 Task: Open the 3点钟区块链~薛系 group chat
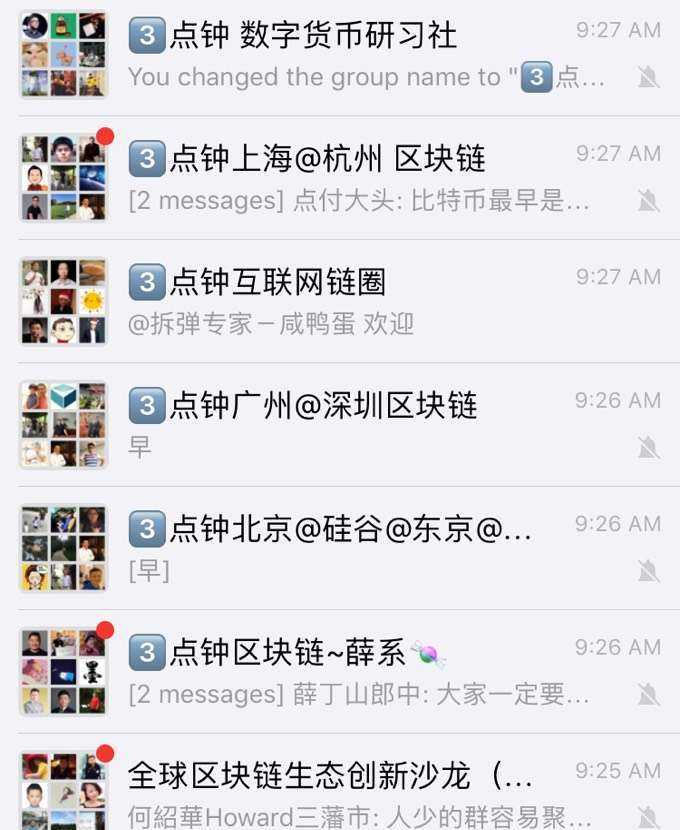pyautogui.click(x=340, y=671)
